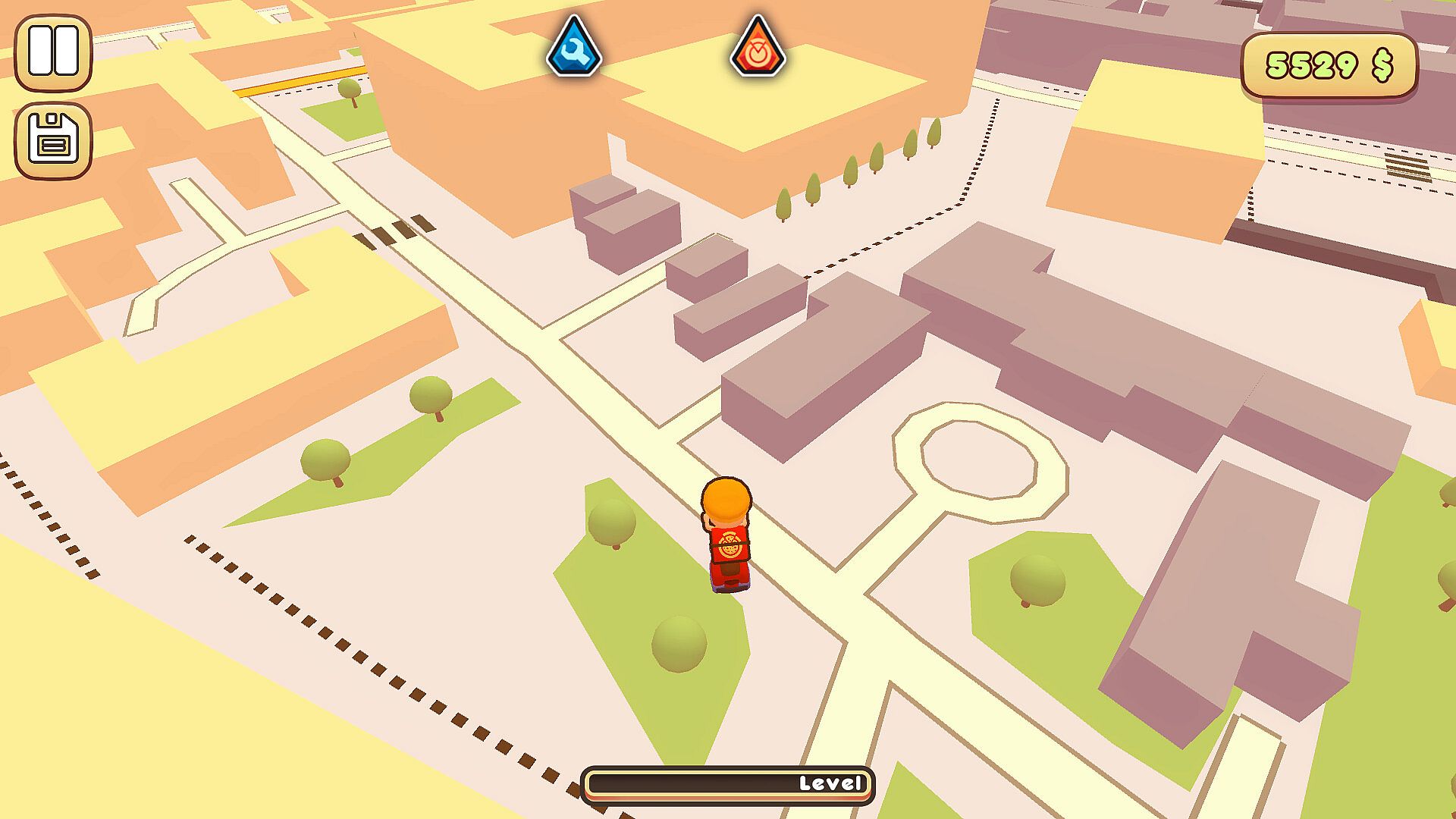This screenshot has height=819, width=1456.
Task: Tap the blue wrench marker
Action: (574, 49)
